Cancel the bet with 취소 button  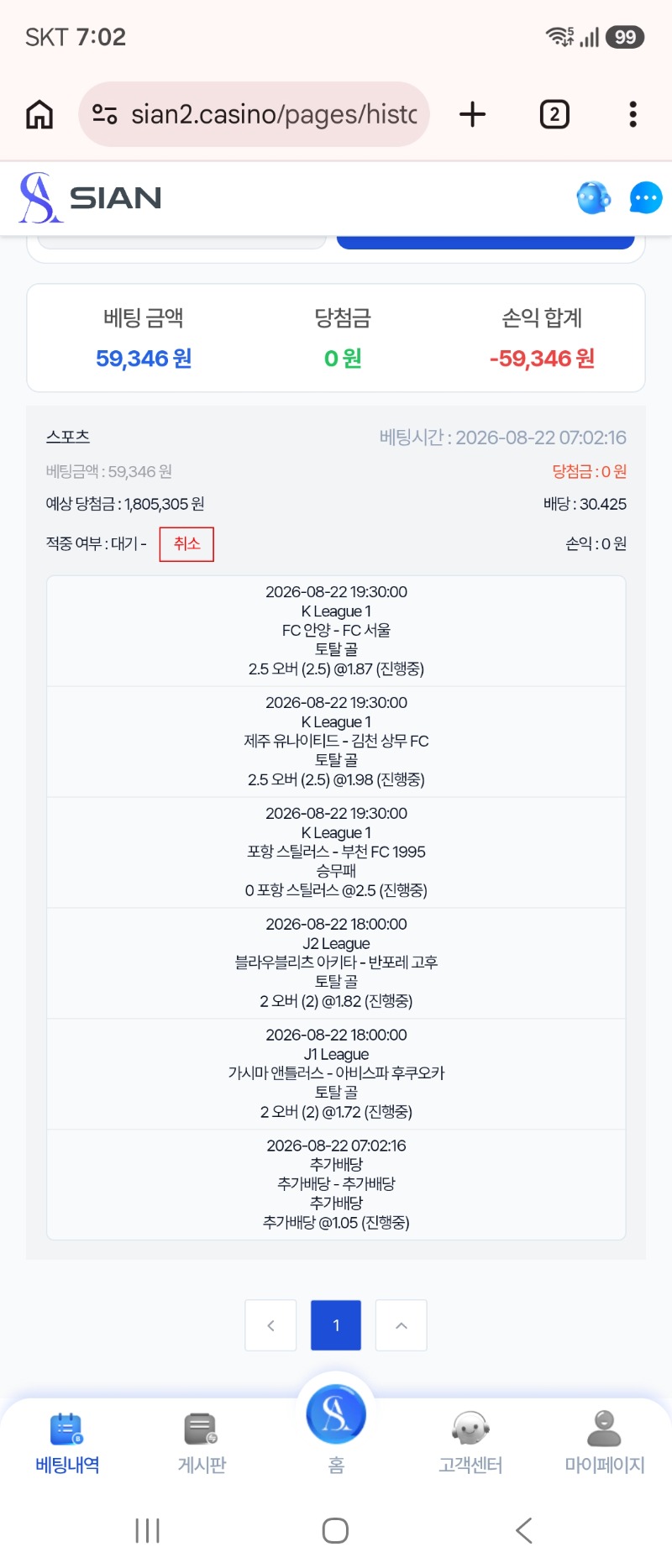click(x=186, y=543)
